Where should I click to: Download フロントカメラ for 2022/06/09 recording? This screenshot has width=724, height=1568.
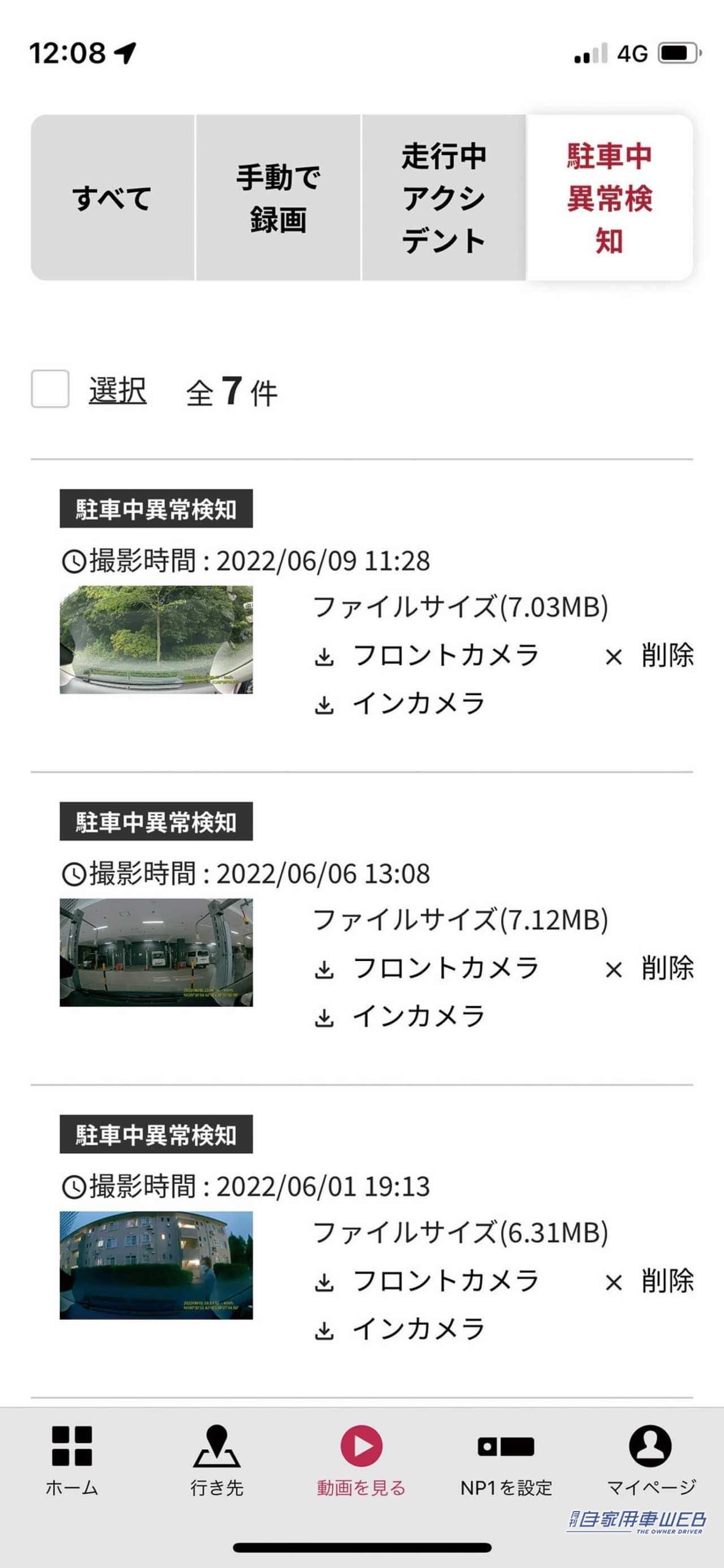click(426, 656)
